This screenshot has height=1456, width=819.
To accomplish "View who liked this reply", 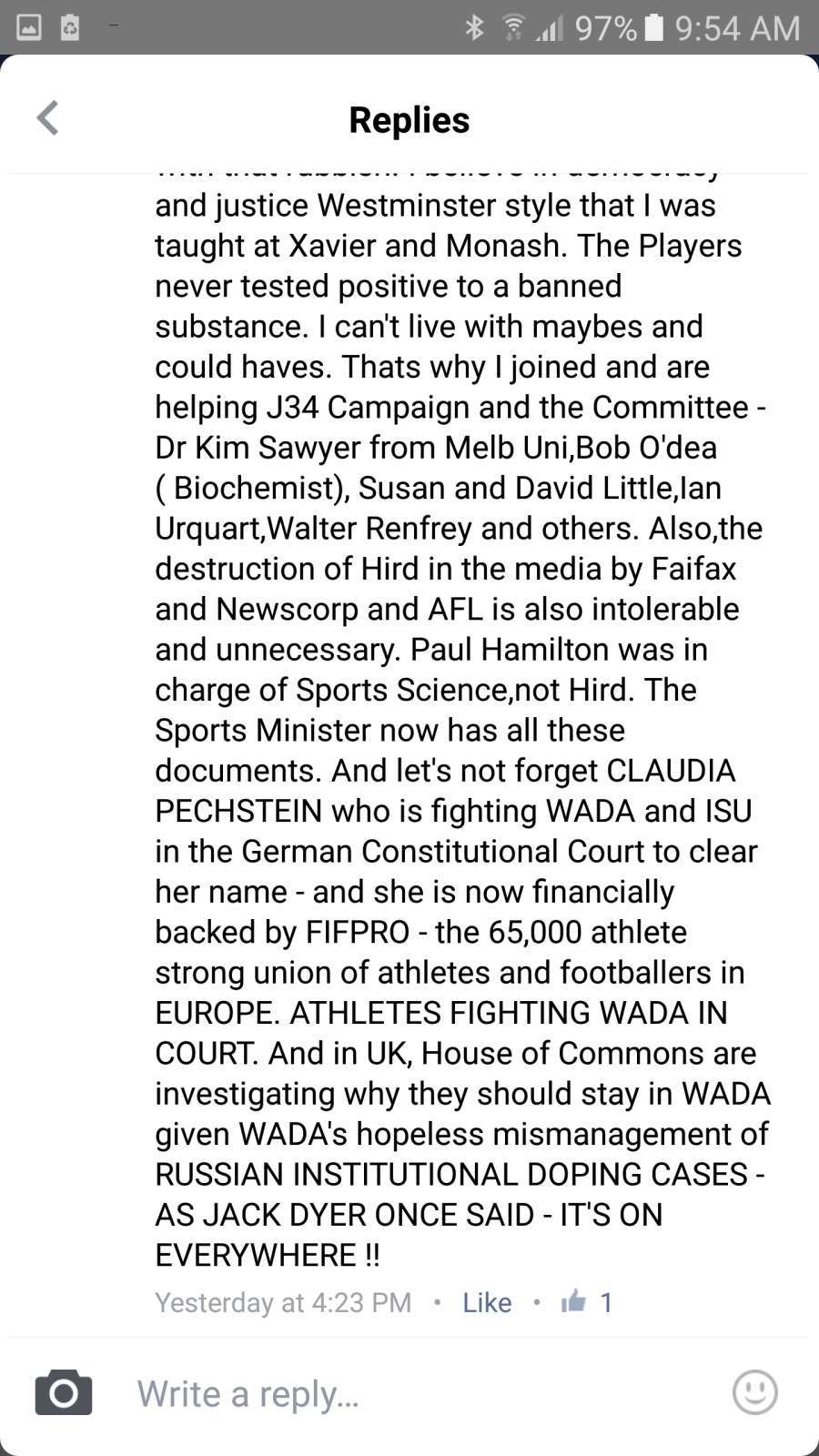I will coord(587,1301).
